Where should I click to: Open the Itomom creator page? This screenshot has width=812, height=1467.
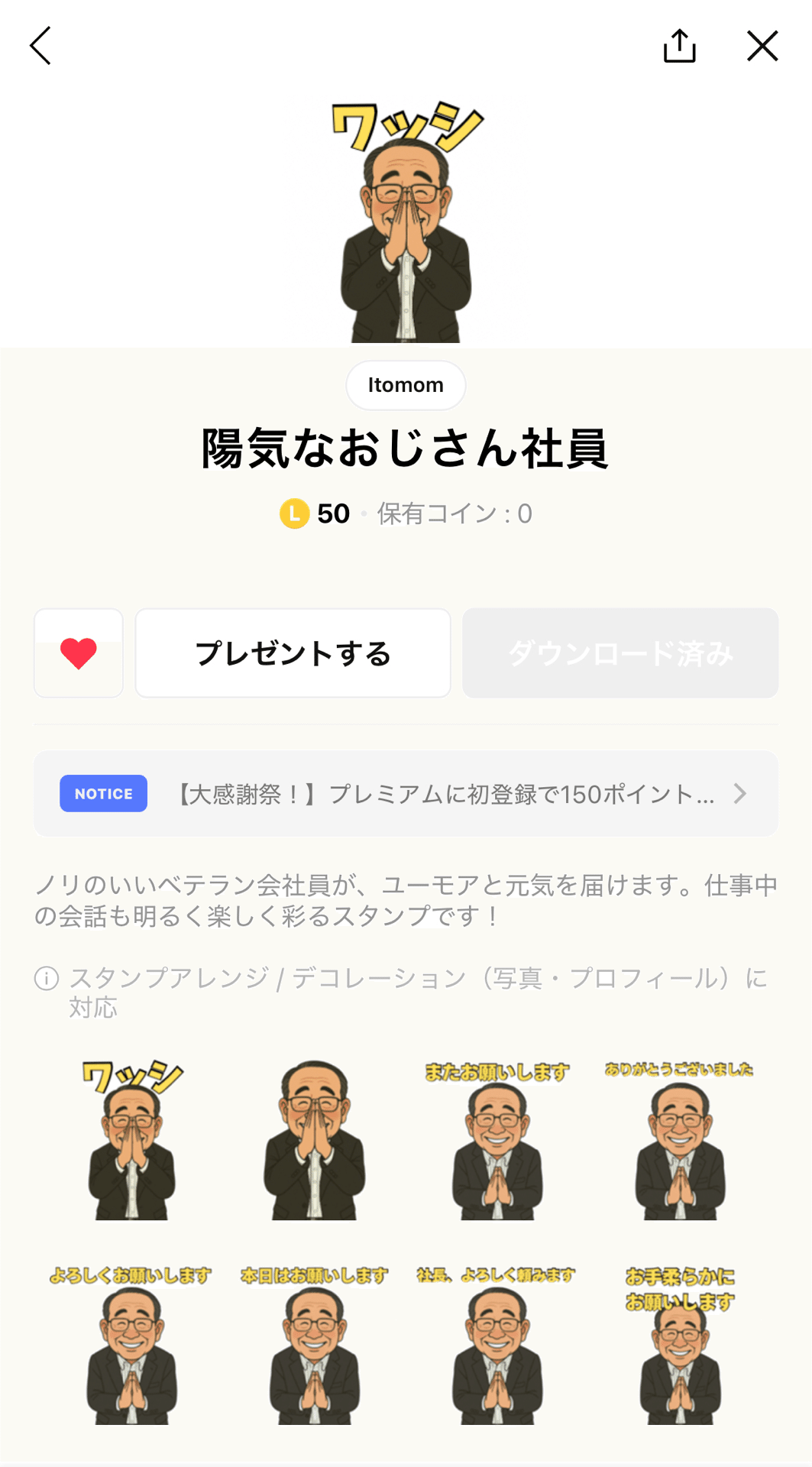pyautogui.click(x=405, y=385)
